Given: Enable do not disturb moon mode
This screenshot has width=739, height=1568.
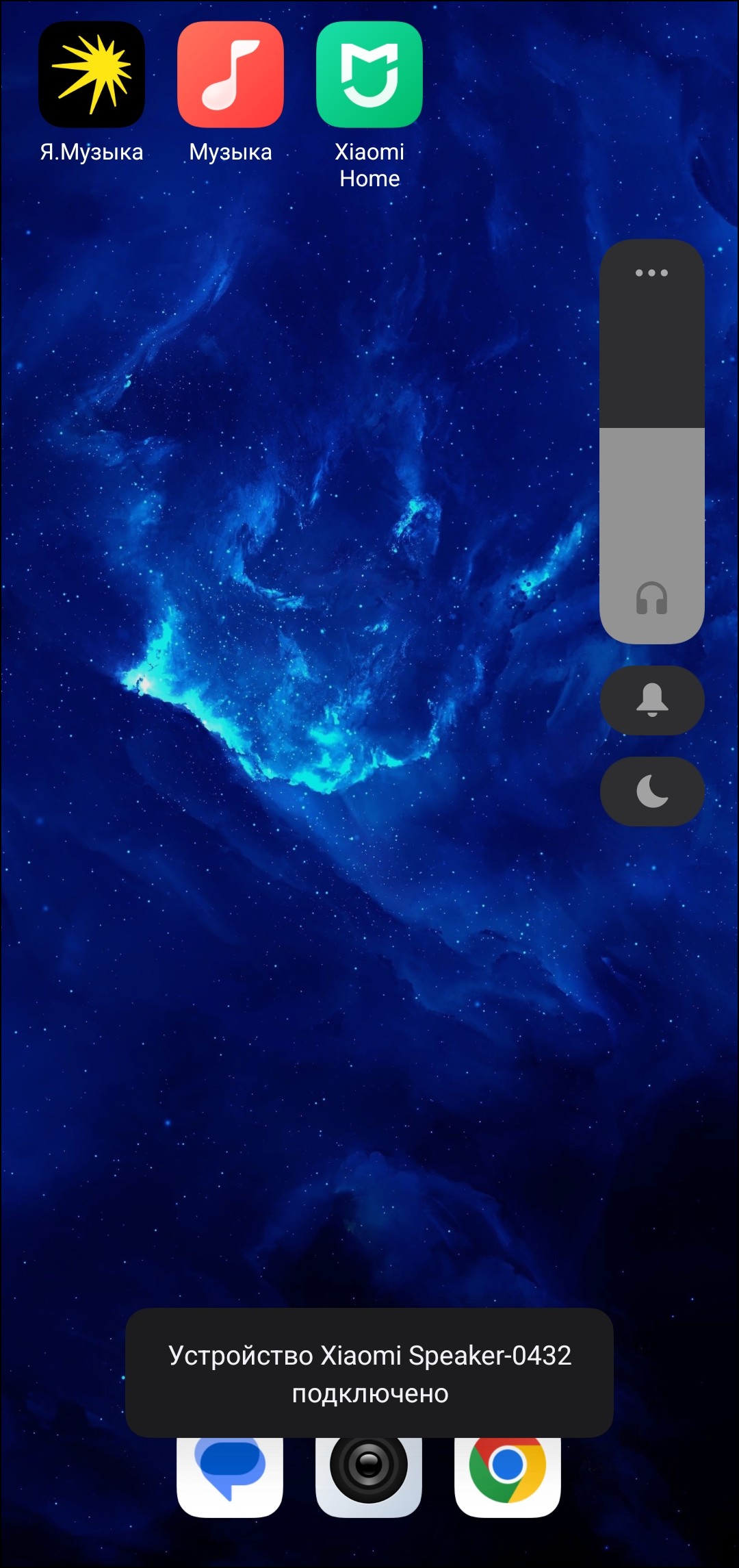Looking at the screenshot, I should click(651, 792).
